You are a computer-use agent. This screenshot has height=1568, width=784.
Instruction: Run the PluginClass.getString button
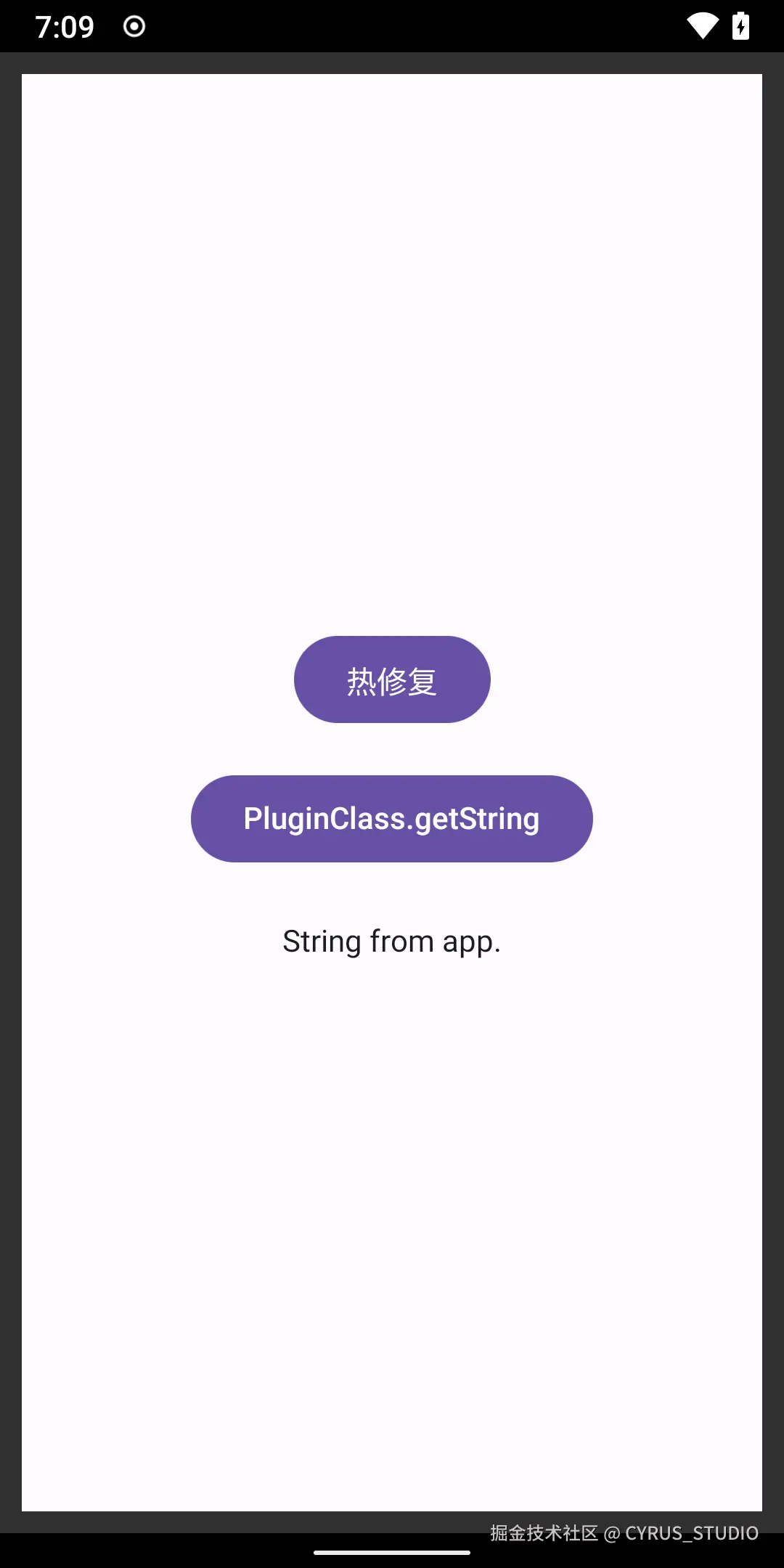pos(392,819)
